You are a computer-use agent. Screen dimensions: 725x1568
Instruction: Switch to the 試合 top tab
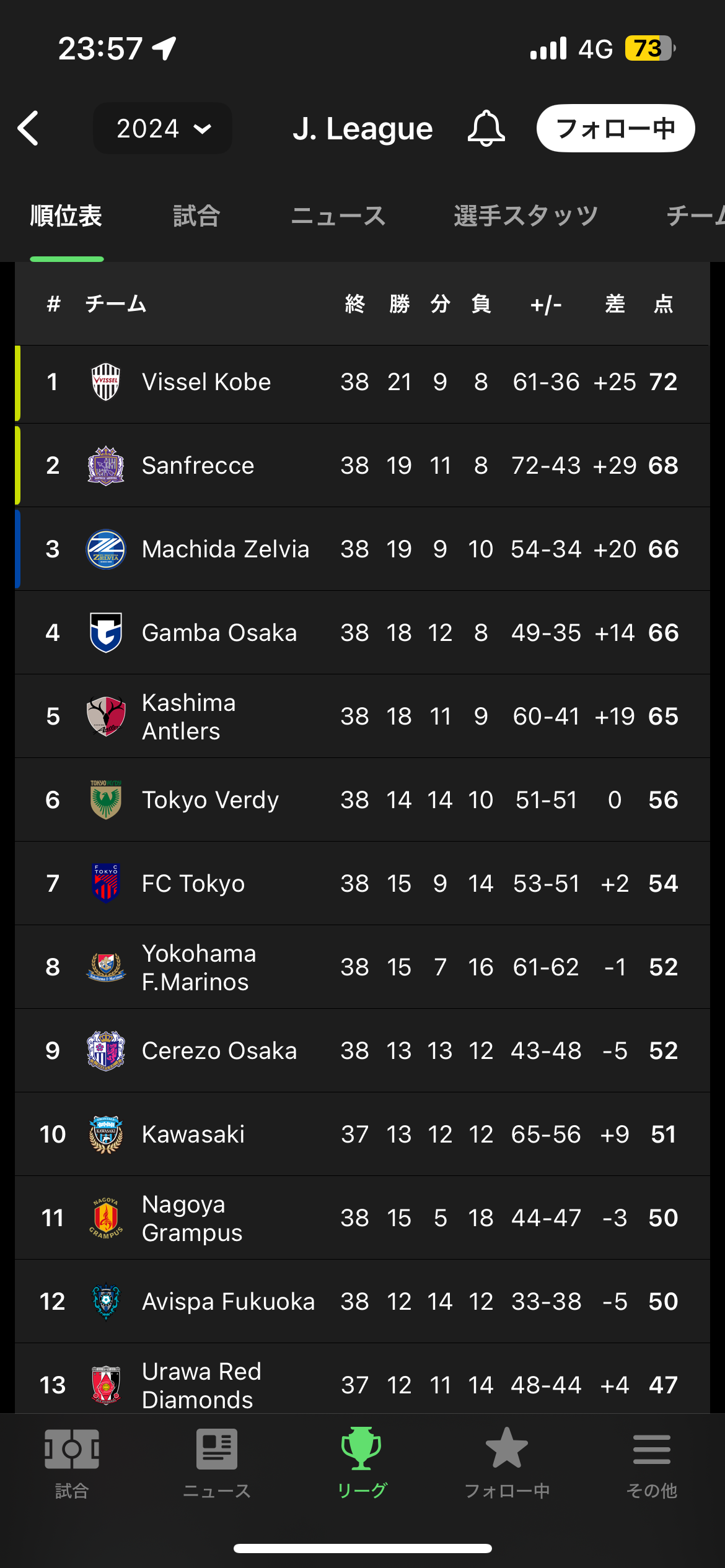[196, 216]
